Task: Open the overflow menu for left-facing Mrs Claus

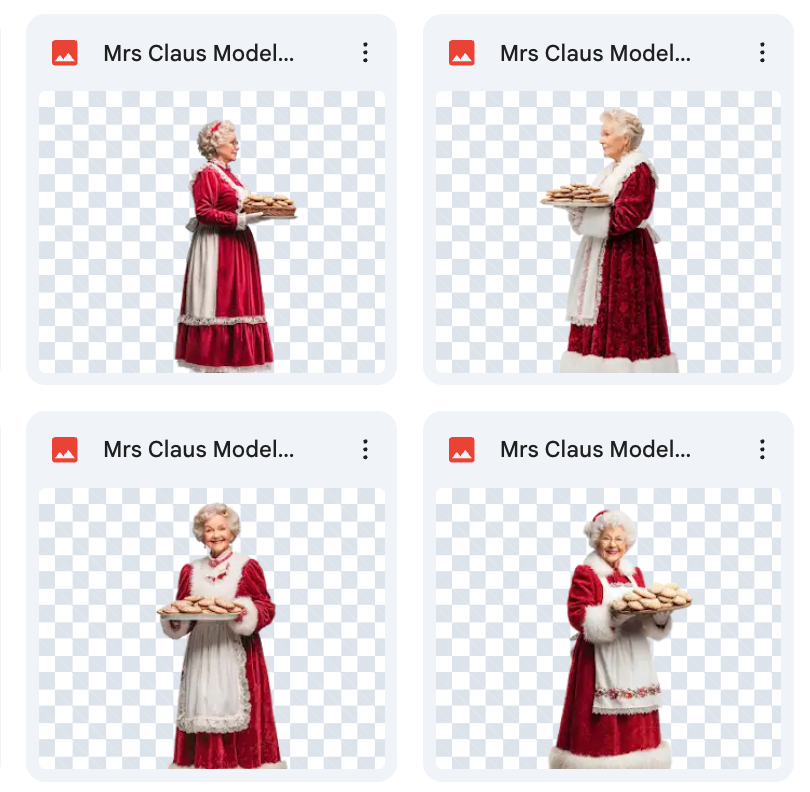Action: [762, 53]
